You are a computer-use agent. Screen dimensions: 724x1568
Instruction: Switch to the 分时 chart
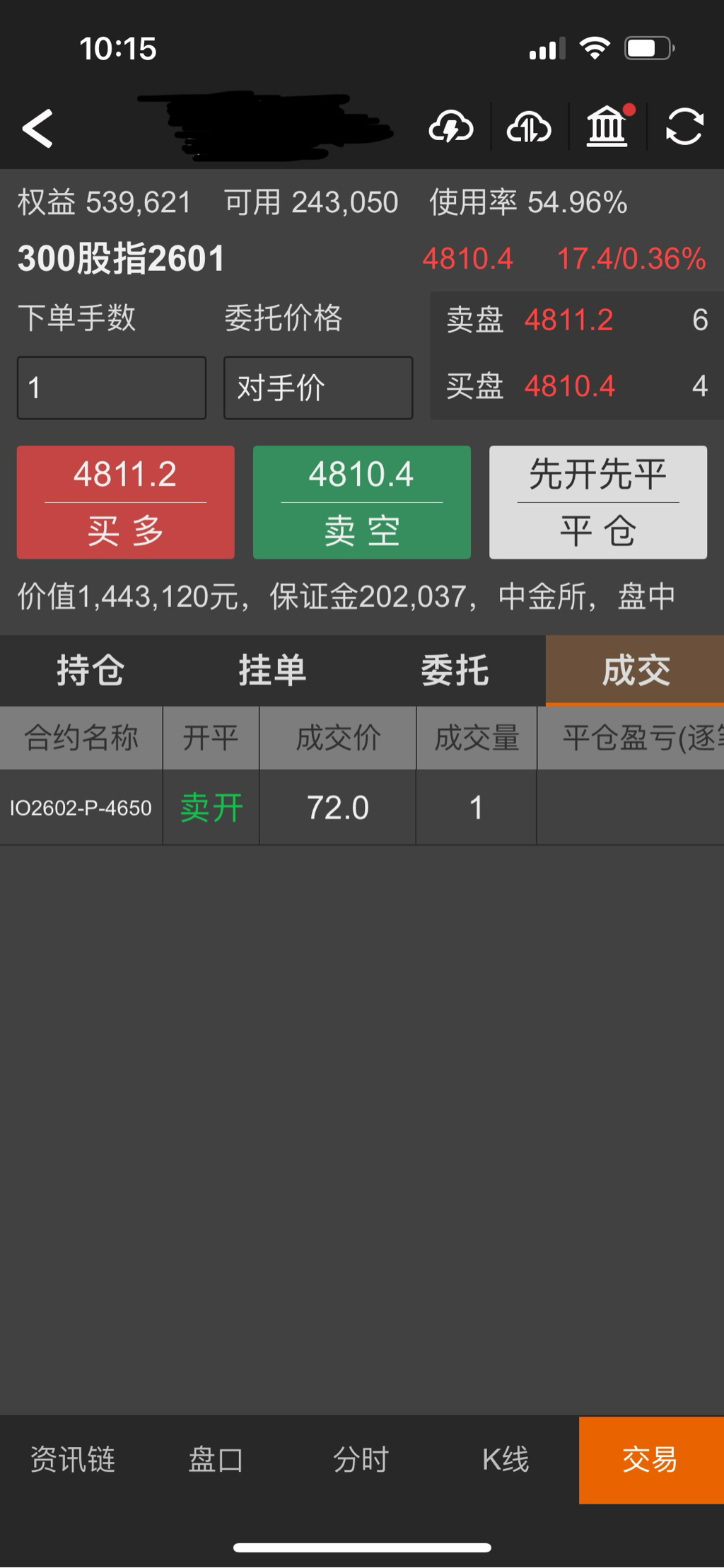click(x=361, y=1459)
